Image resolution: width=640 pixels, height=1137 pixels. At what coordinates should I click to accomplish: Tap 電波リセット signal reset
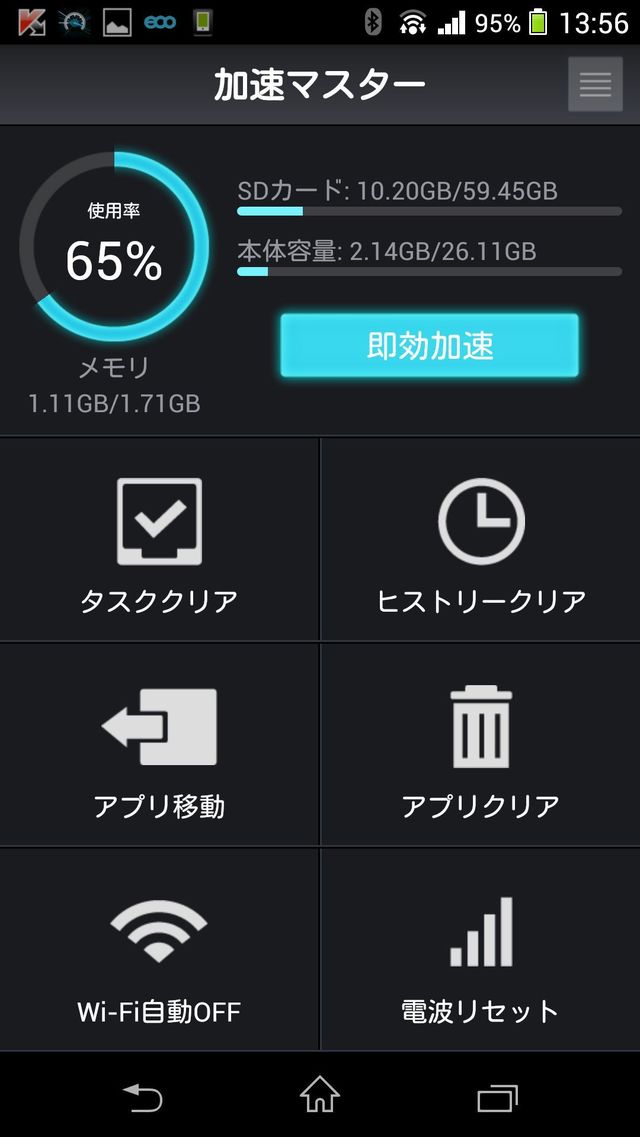[481, 951]
